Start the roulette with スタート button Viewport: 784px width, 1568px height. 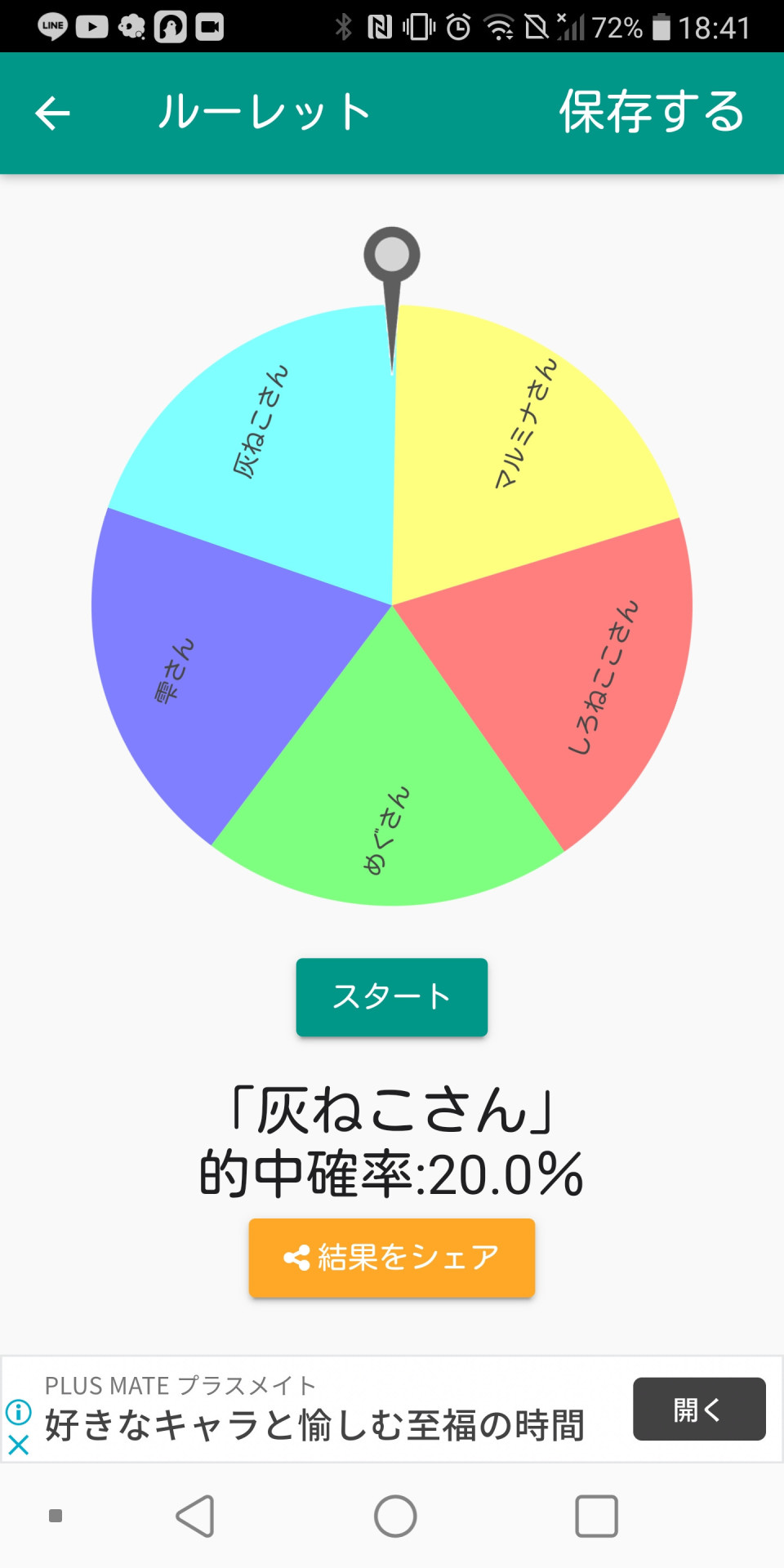click(392, 997)
